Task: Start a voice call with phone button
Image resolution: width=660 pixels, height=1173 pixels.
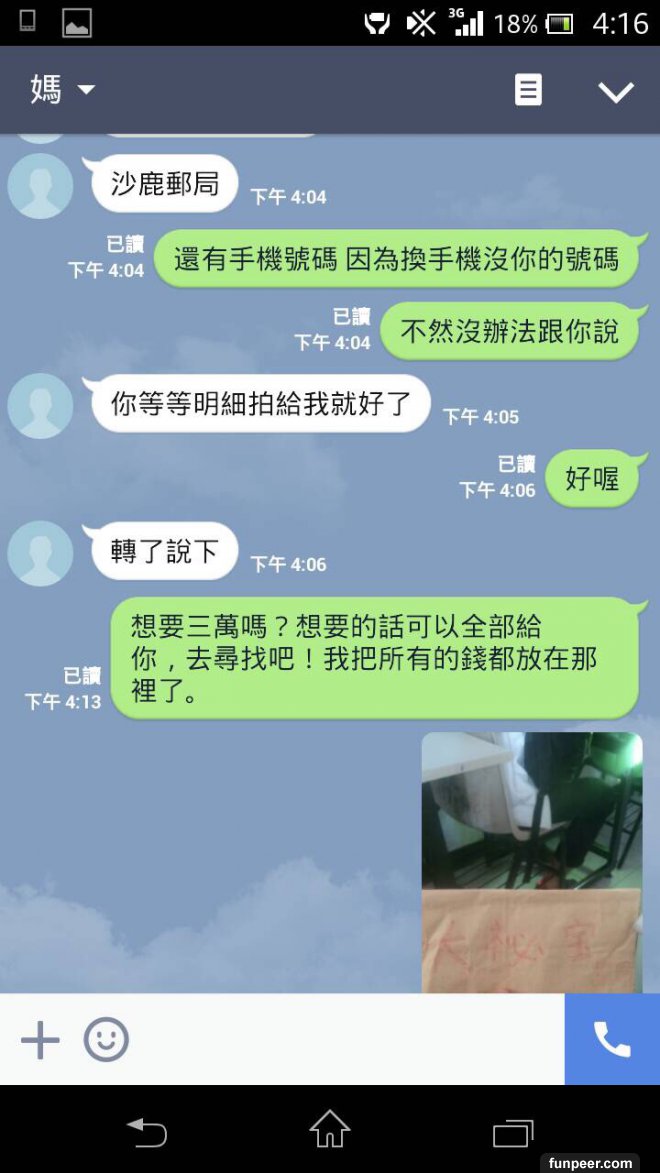Action: [x=612, y=1040]
